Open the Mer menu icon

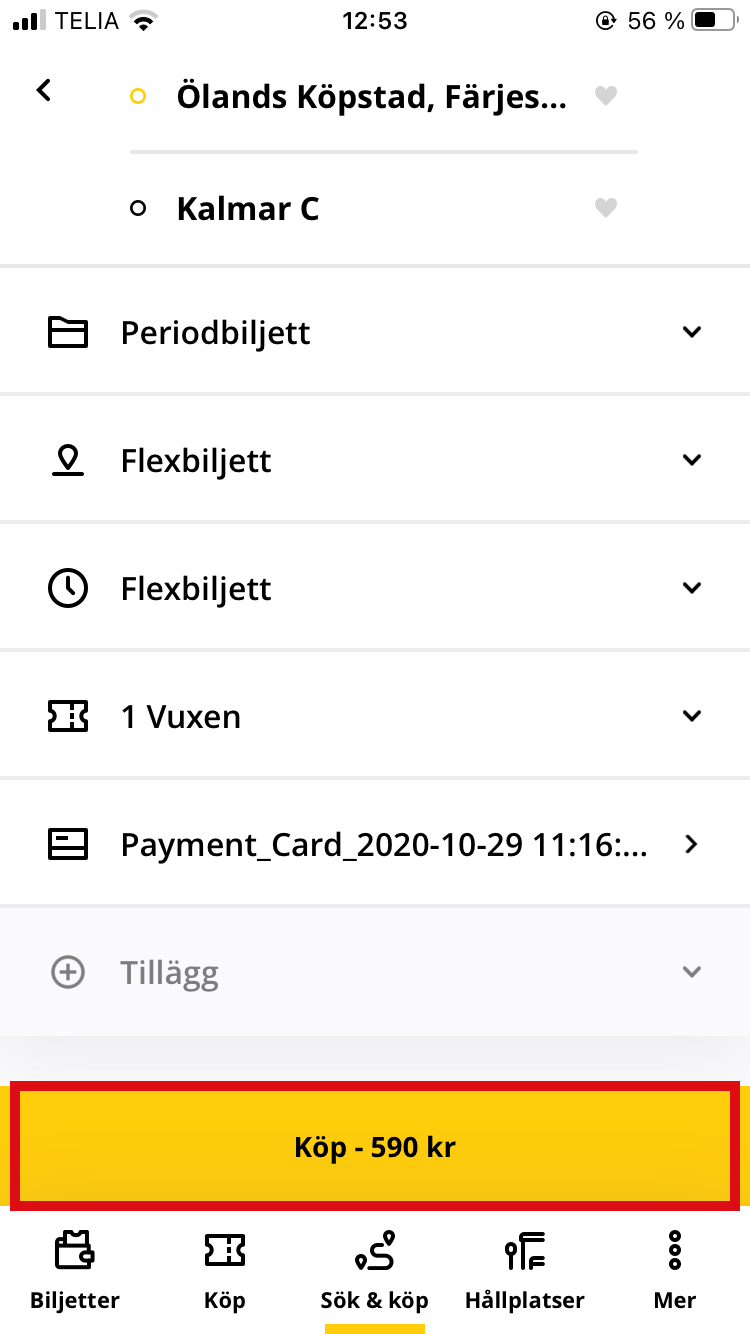[x=674, y=1251]
